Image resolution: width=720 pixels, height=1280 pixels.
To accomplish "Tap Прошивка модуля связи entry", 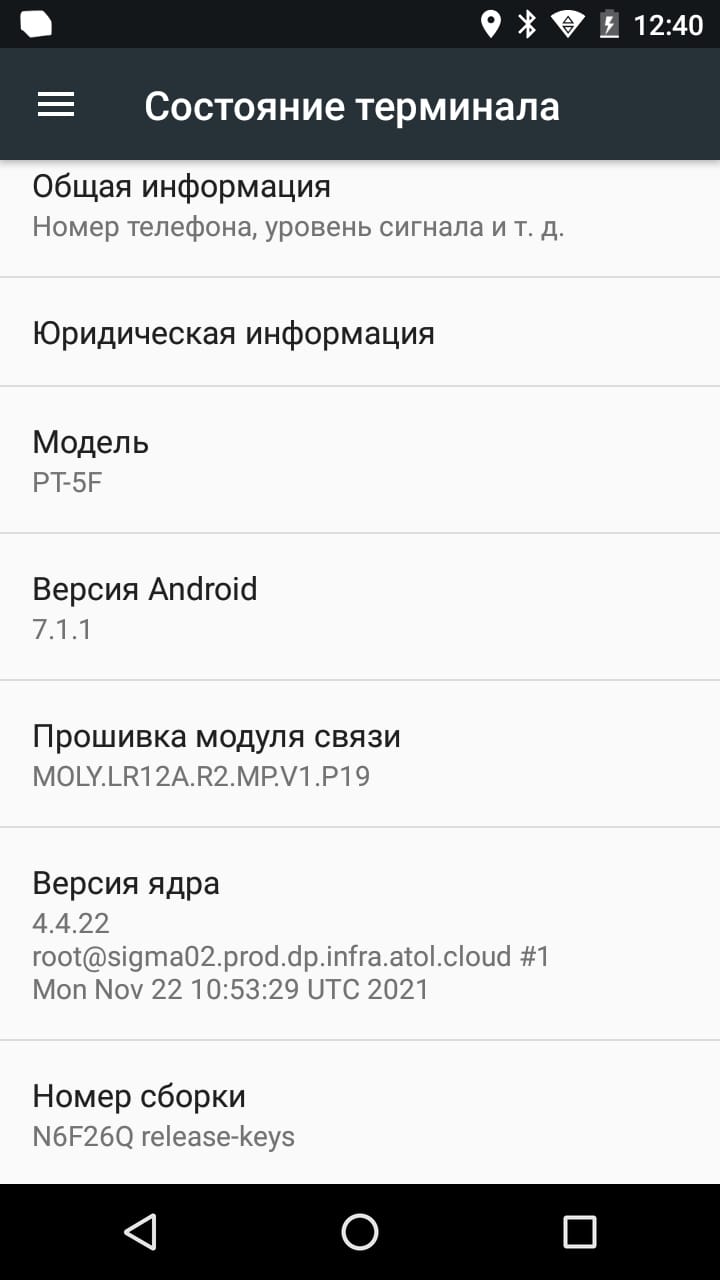I will [360, 753].
